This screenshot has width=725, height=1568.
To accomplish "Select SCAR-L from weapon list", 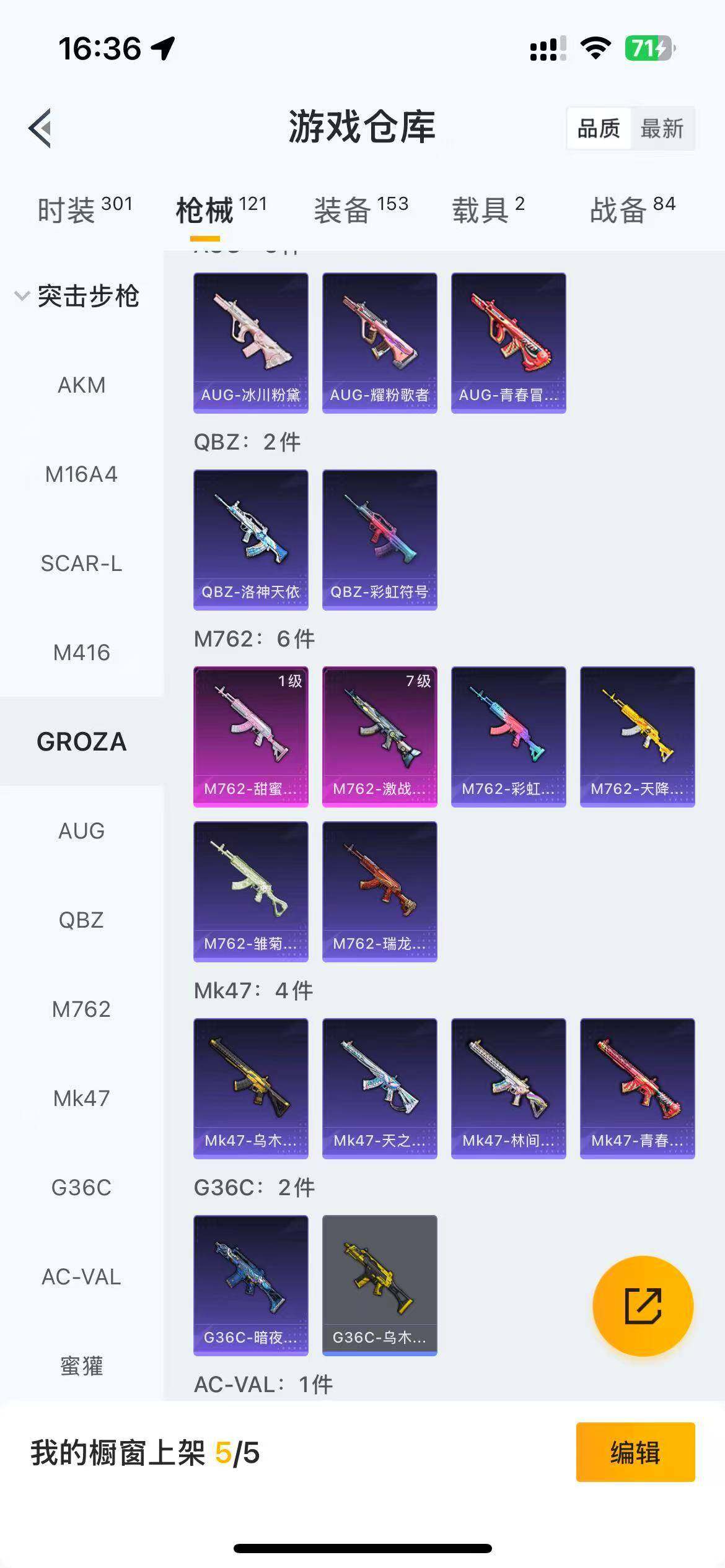I will (81, 564).
